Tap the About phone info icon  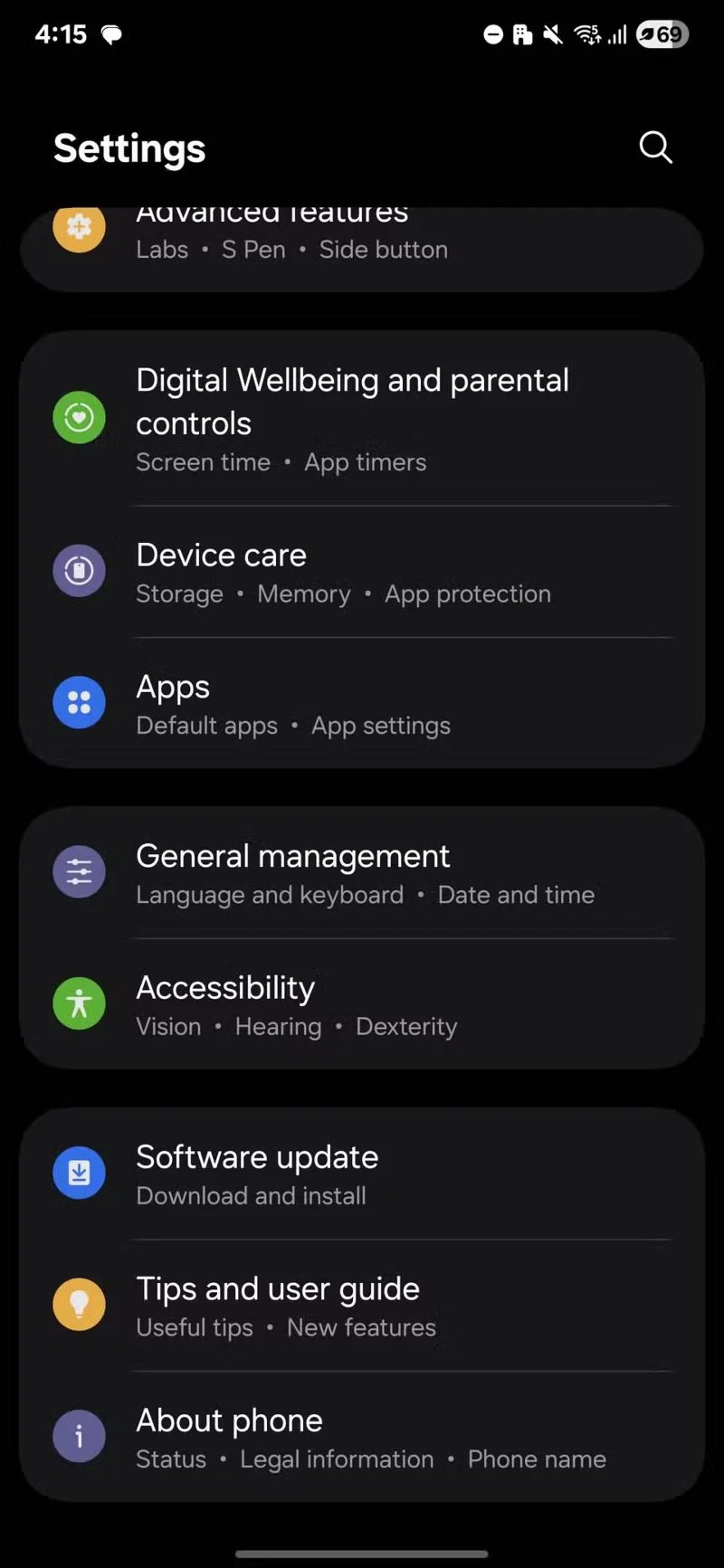point(79,1436)
